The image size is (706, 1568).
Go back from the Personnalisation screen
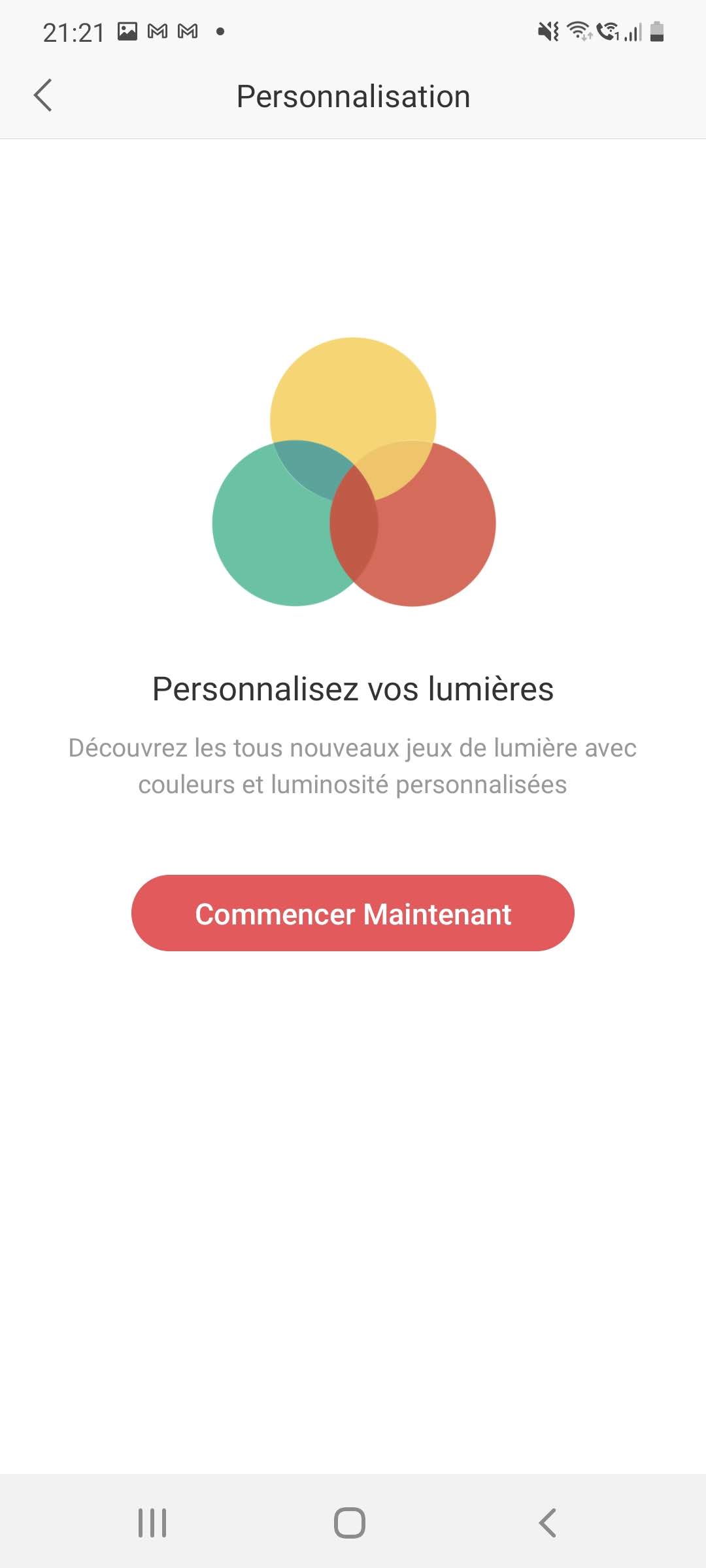tap(43, 96)
